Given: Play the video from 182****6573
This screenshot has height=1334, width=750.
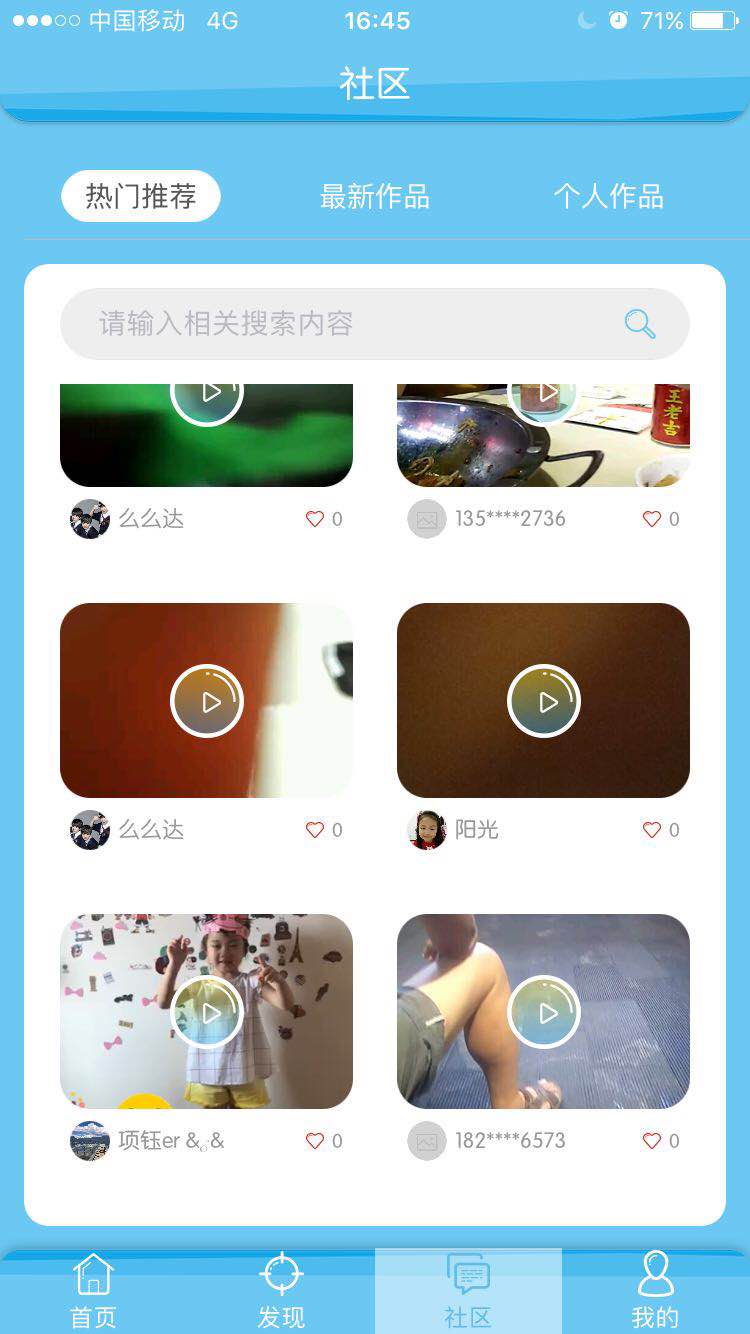Looking at the screenshot, I should tap(543, 1012).
